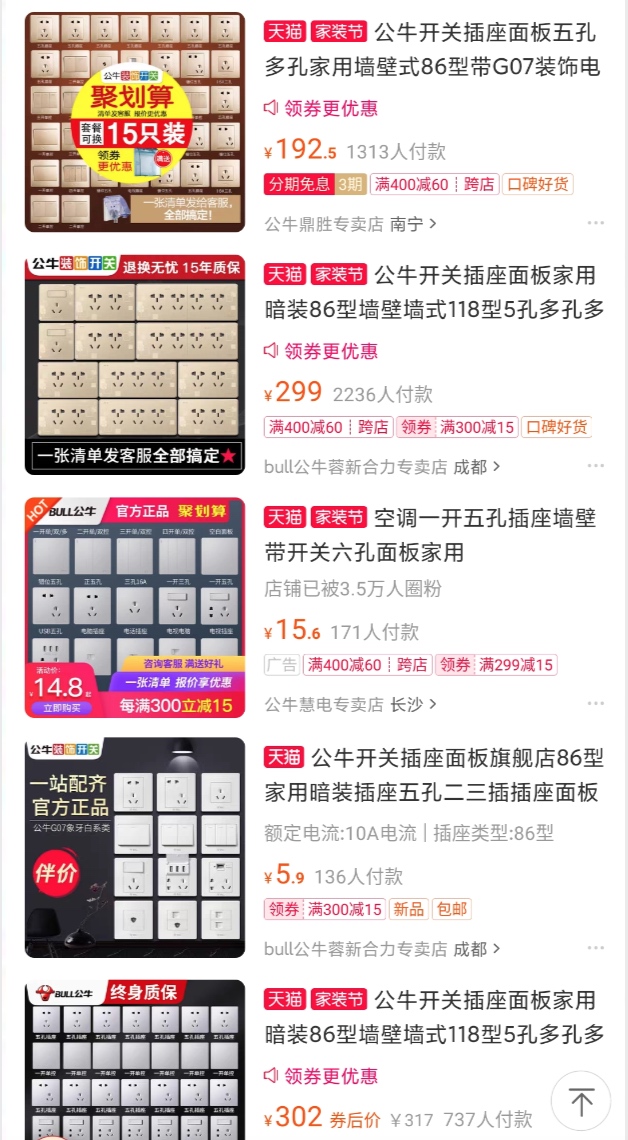Viewport: 628px width, 1140px height.
Task: Visit the bull公牛蓉新合力专卖店 store on the ¥299 item
Action: coord(382,467)
